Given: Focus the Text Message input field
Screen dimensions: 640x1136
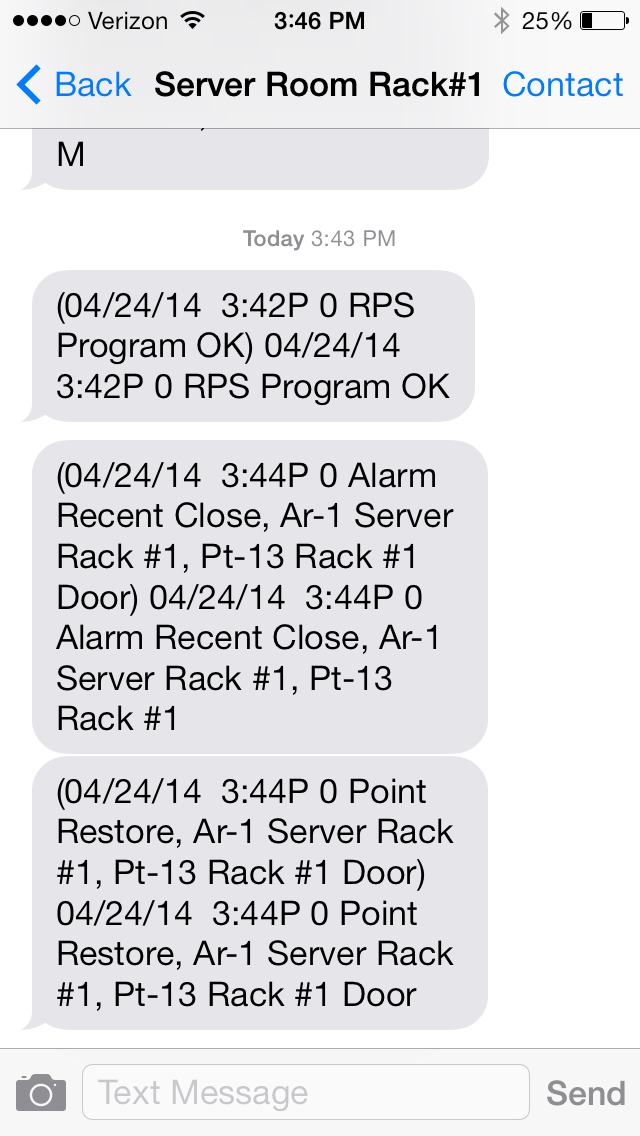Looking at the screenshot, I should coord(306,1092).
